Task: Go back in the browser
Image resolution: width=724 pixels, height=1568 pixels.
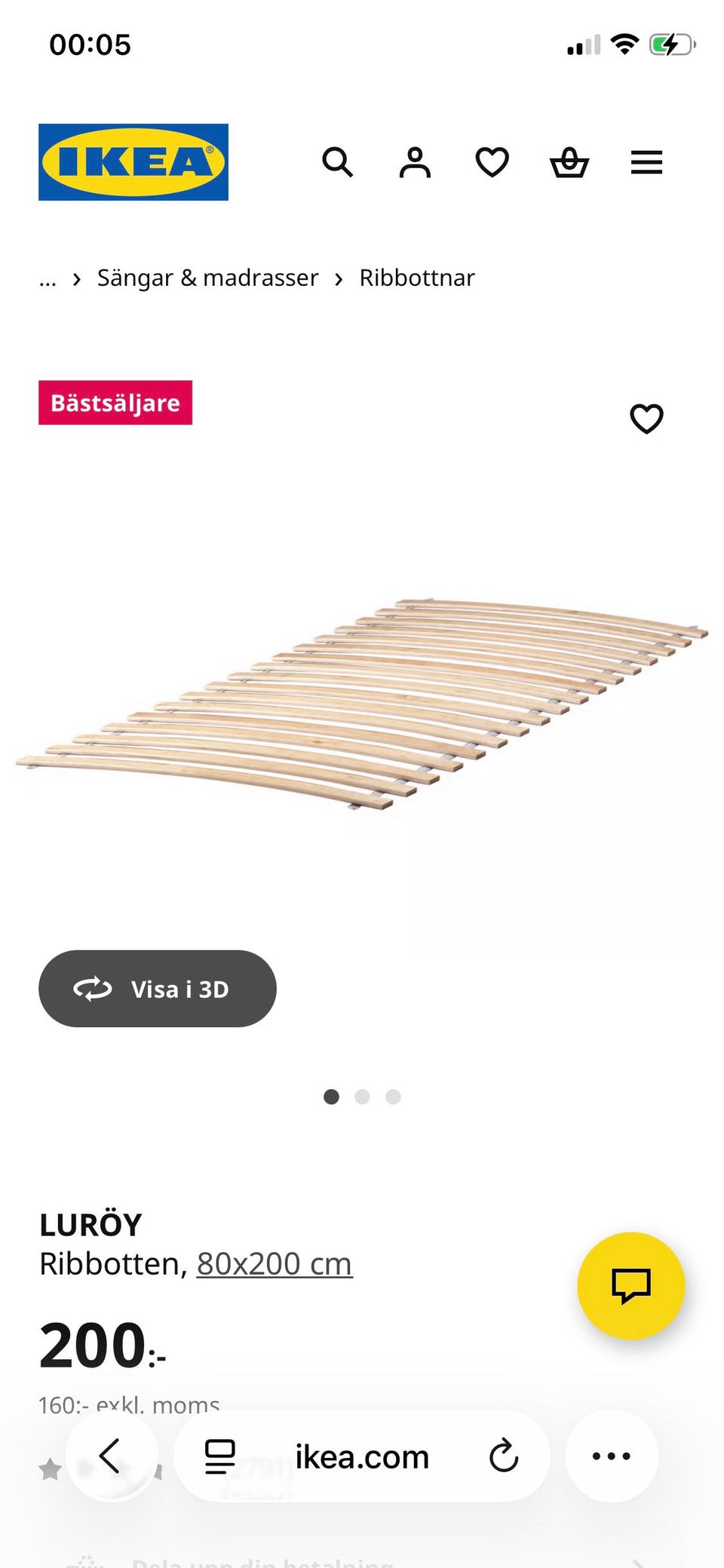Action: [x=112, y=1456]
